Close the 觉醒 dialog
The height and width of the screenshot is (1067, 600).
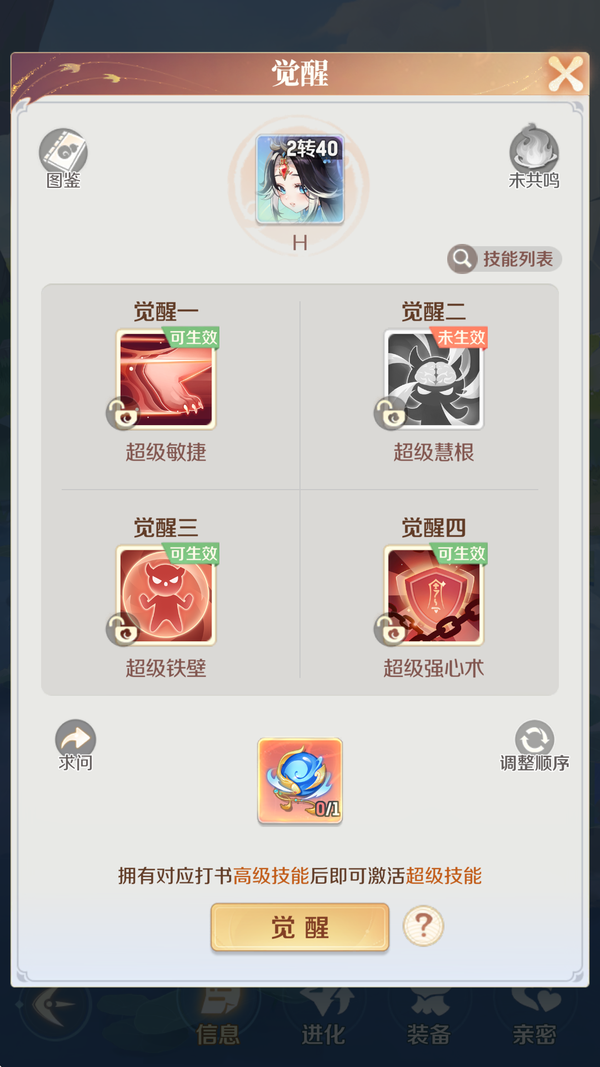click(x=565, y=74)
